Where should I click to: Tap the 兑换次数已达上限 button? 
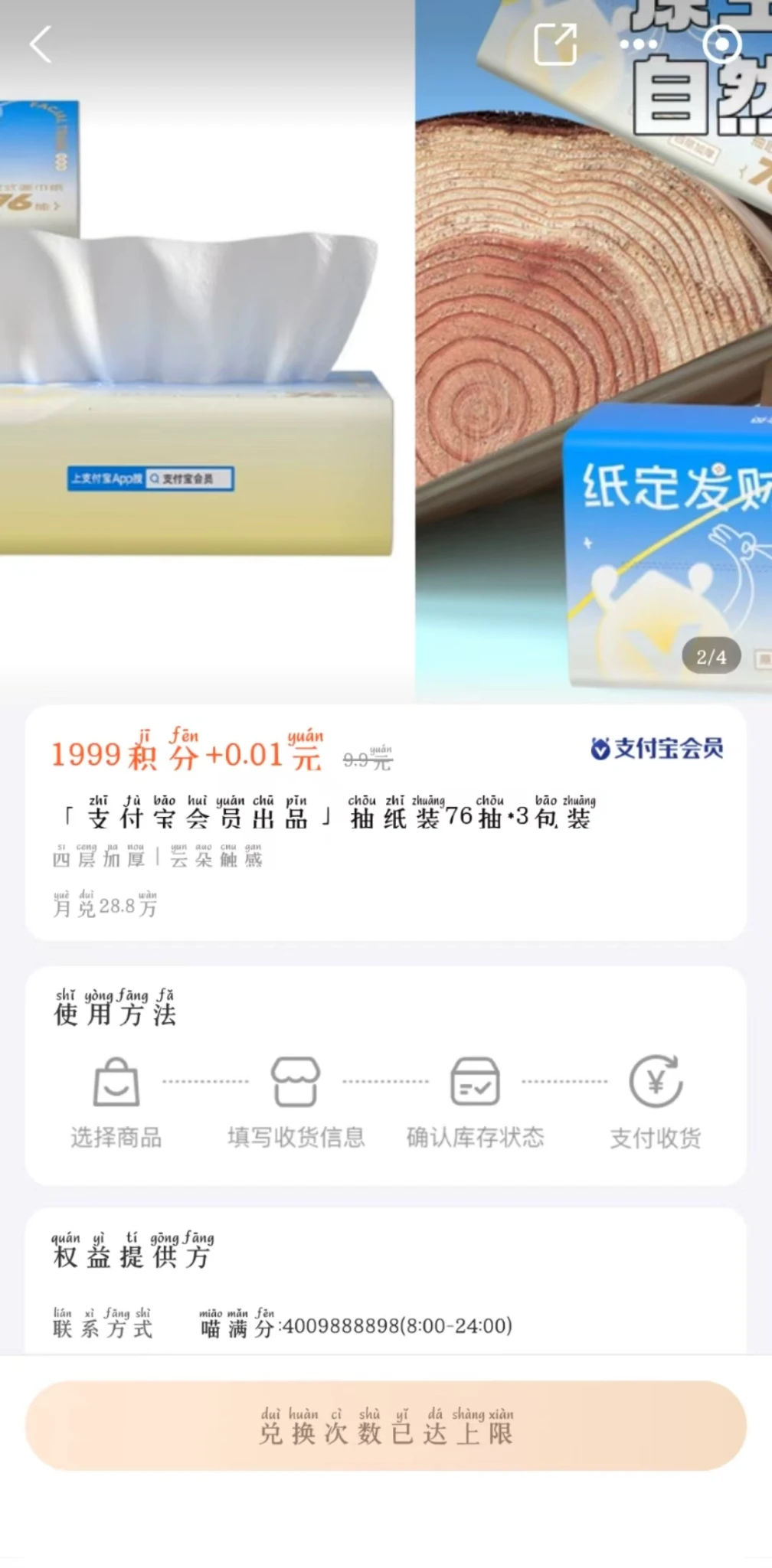click(385, 1425)
